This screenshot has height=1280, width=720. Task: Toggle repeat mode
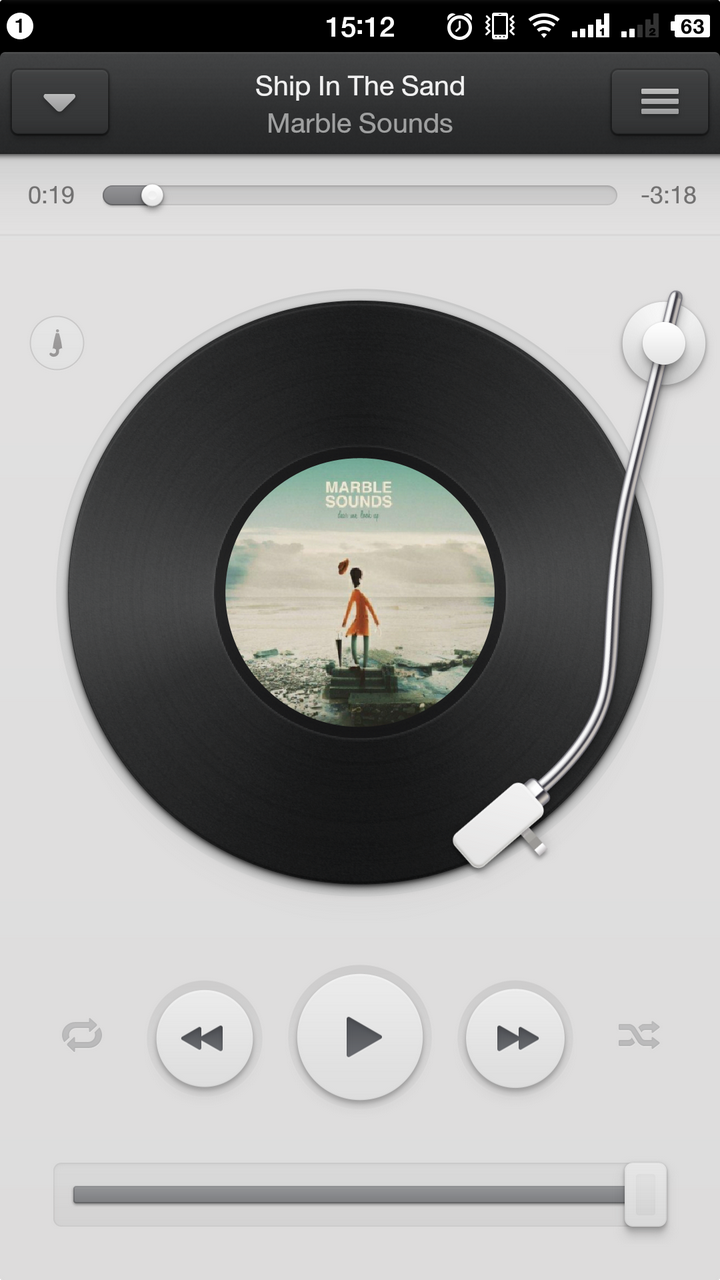[82, 1035]
